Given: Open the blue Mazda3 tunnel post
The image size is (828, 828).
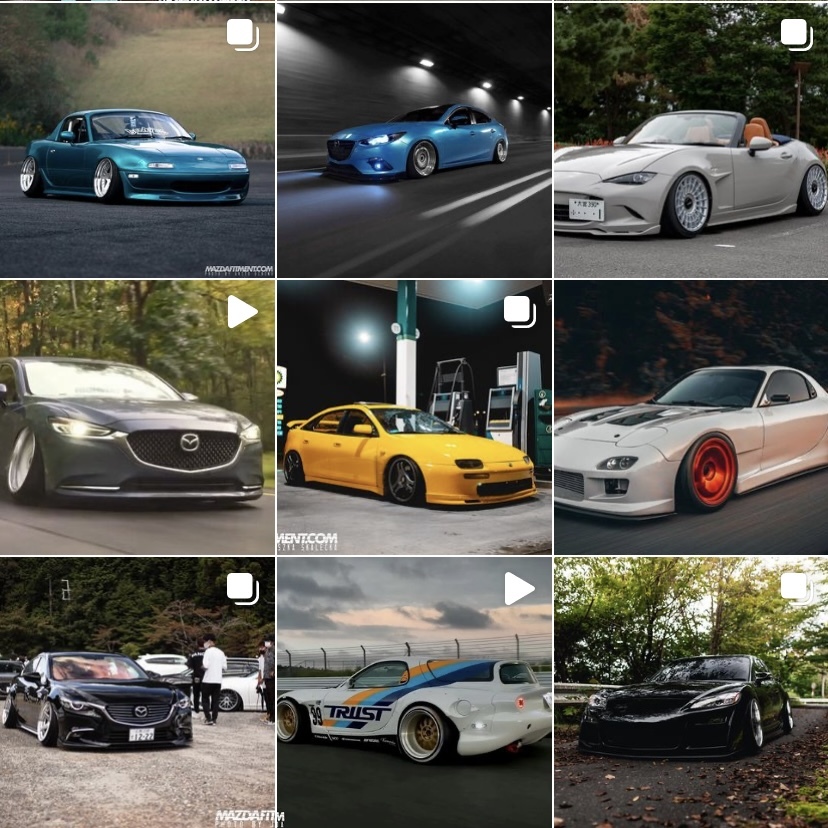Looking at the screenshot, I should pos(414,140).
